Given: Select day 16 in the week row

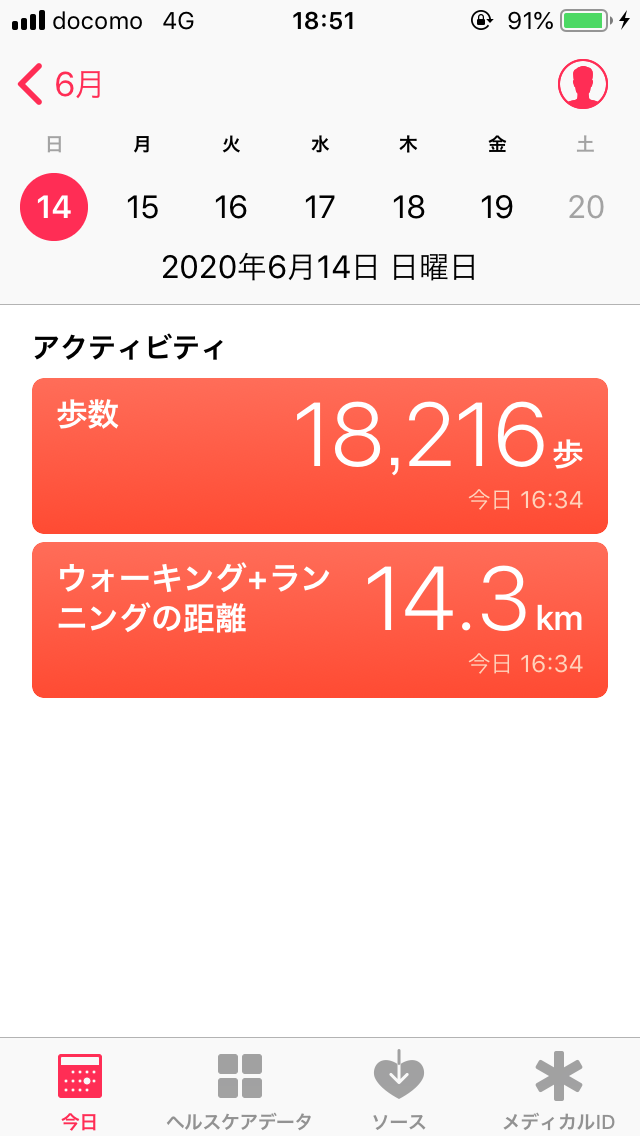Looking at the screenshot, I should [231, 207].
